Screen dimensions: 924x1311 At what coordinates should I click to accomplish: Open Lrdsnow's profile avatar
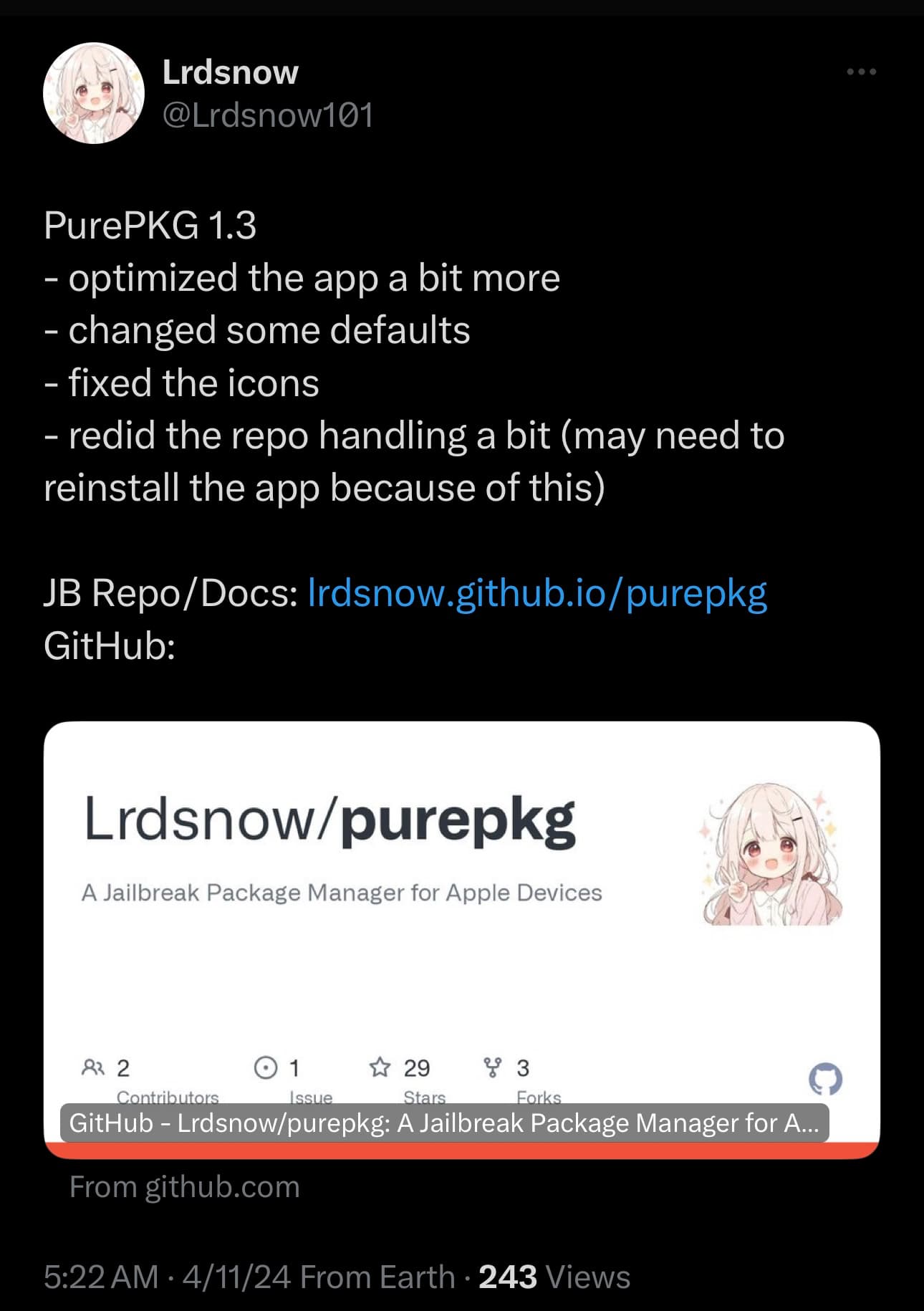click(94, 93)
